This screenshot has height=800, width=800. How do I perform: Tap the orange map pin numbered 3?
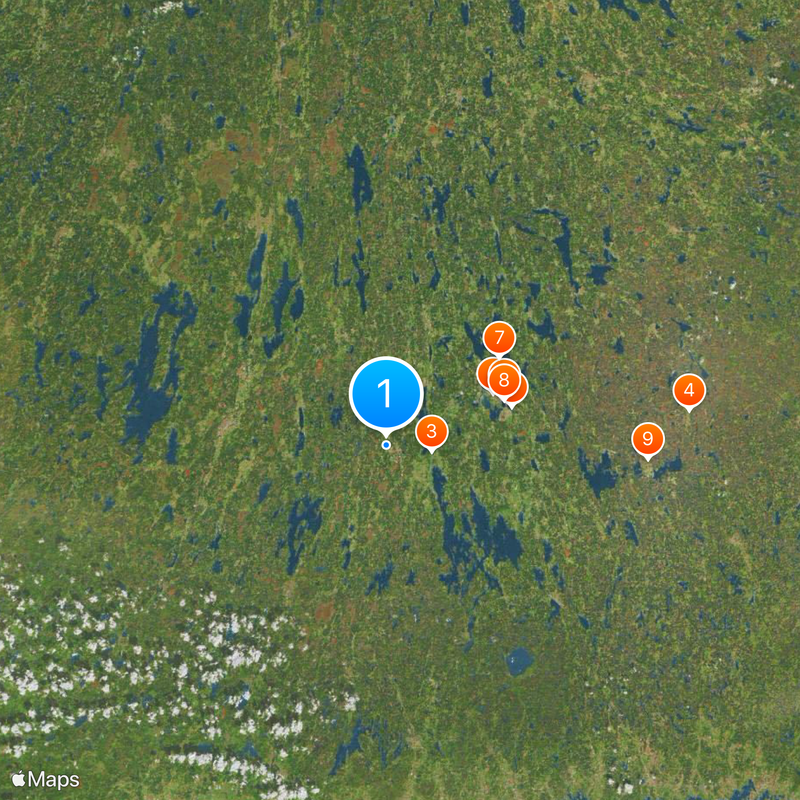pos(431,432)
